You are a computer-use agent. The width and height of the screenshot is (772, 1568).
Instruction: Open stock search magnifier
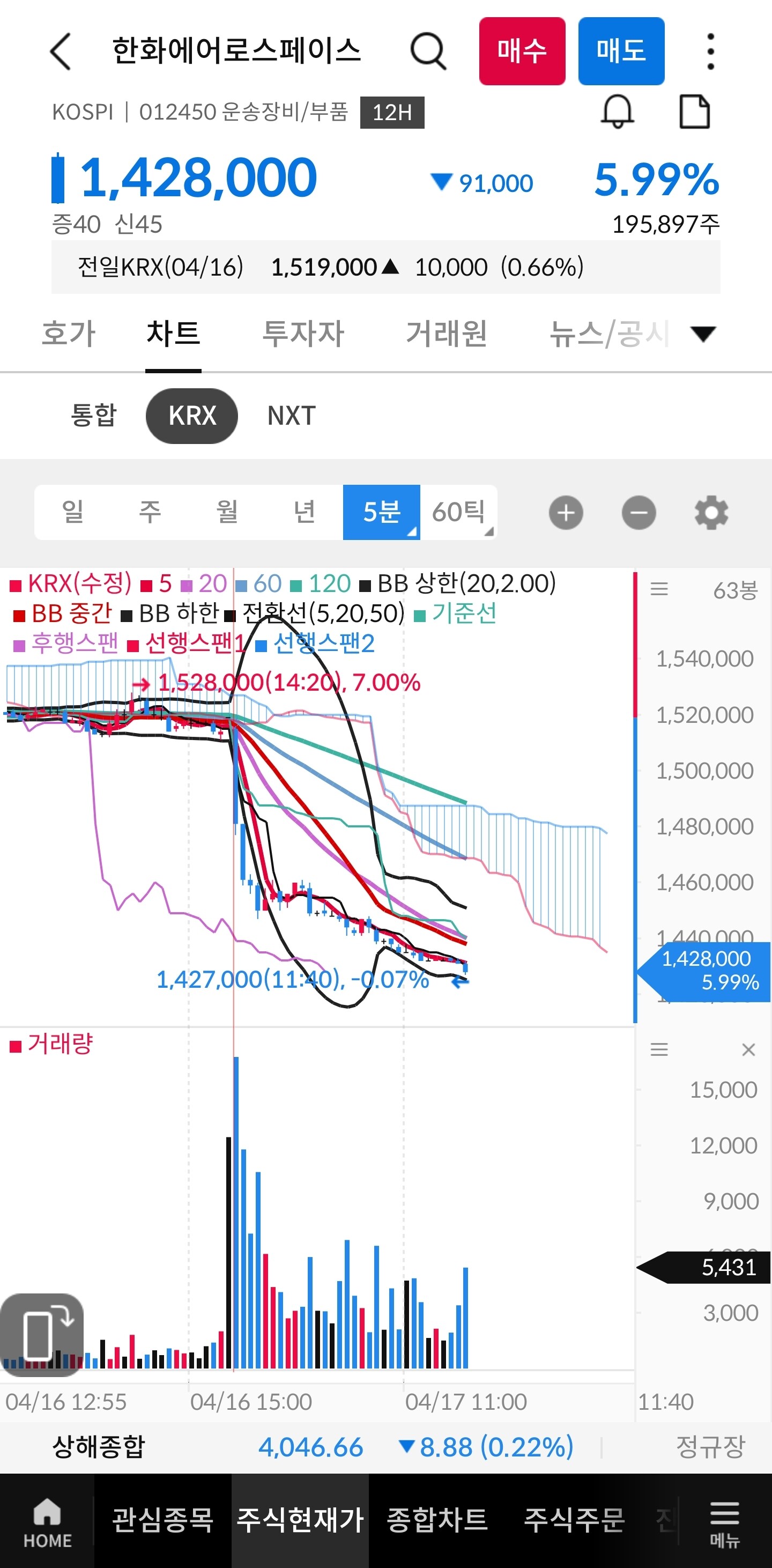point(428,51)
